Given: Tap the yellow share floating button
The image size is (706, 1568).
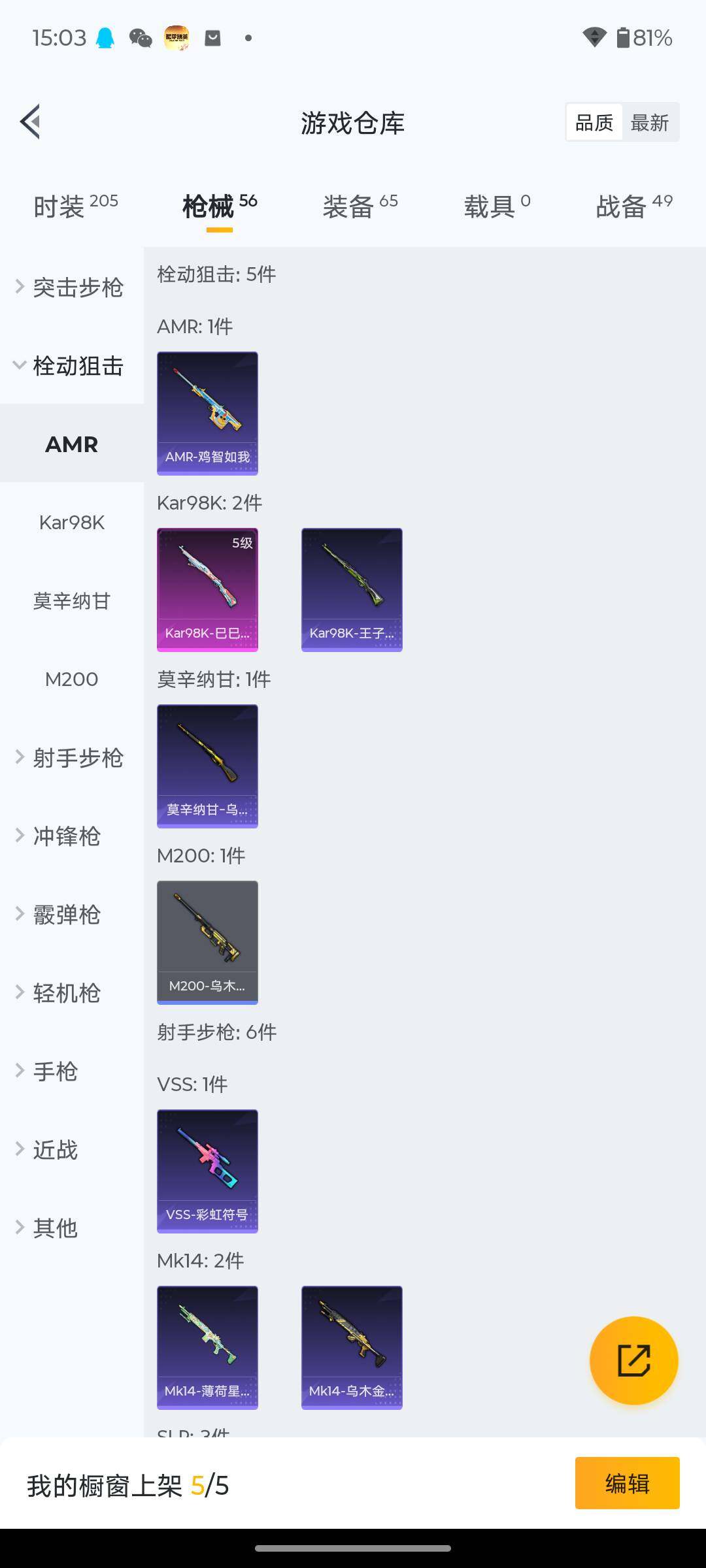Looking at the screenshot, I should pos(633,1360).
